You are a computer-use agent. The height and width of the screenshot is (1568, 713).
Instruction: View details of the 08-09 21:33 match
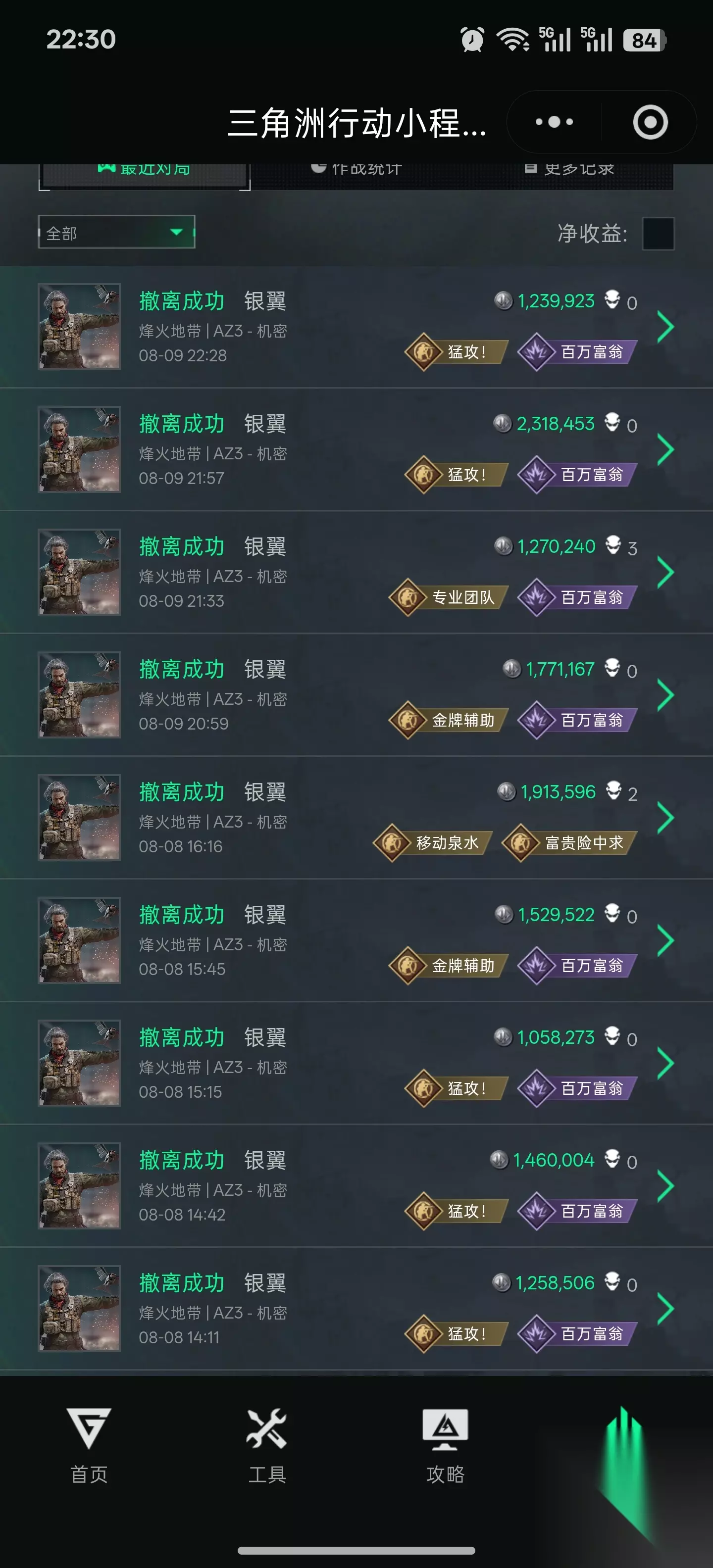[356, 572]
